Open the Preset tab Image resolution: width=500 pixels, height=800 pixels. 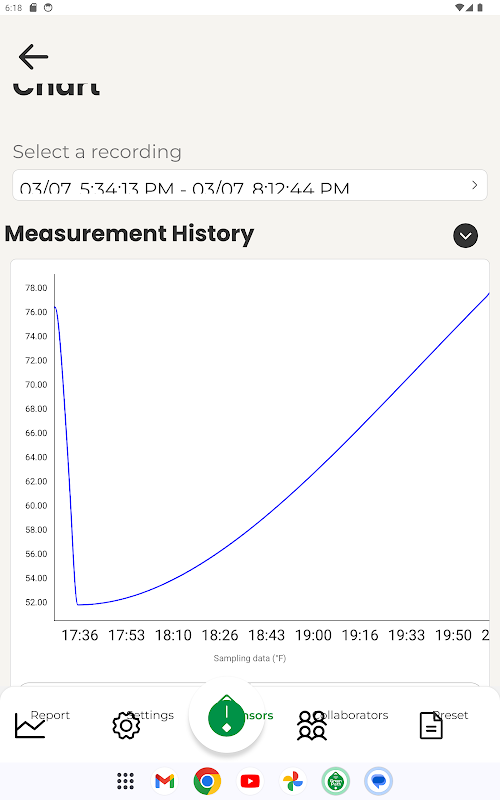click(x=443, y=724)
